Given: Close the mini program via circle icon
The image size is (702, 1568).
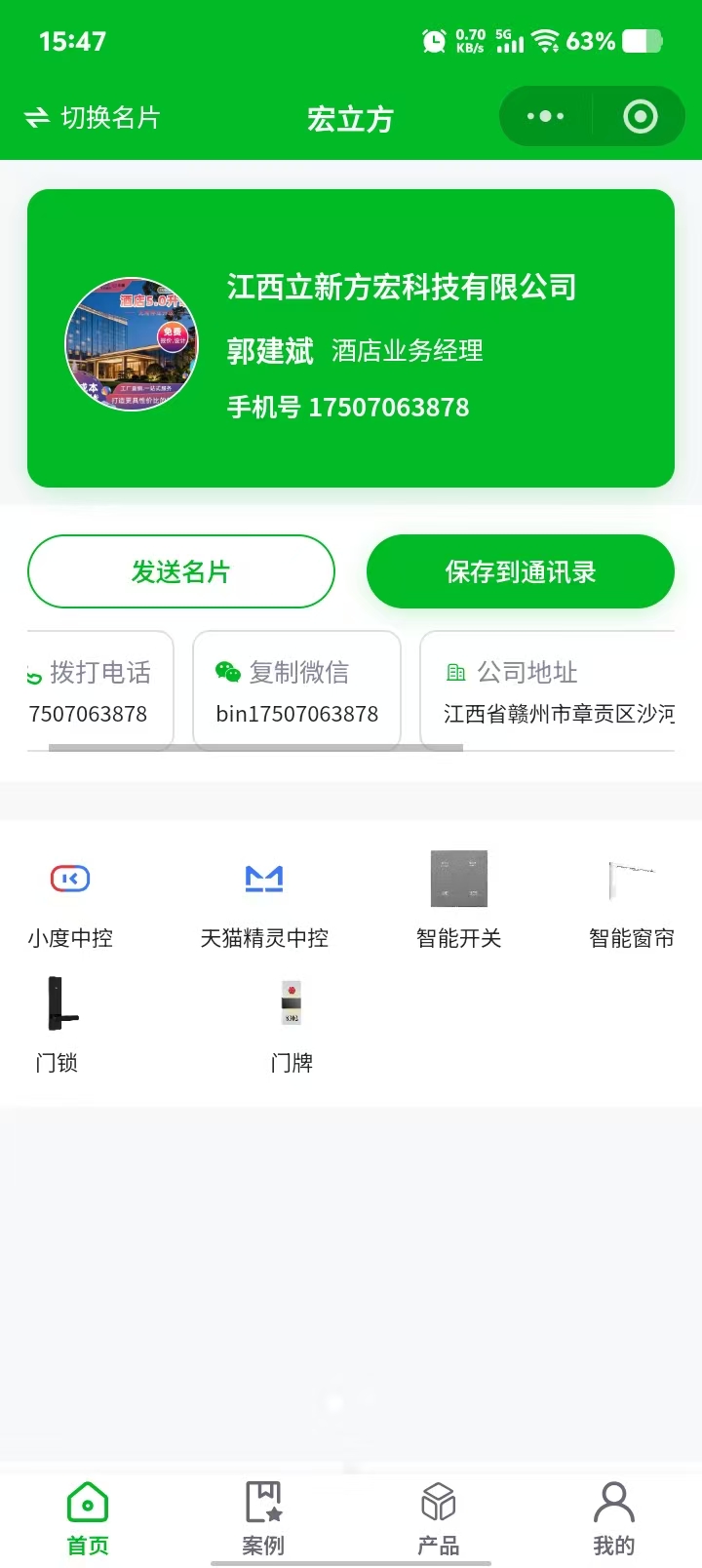Looking at the screenshot, I should click(640, 117).
